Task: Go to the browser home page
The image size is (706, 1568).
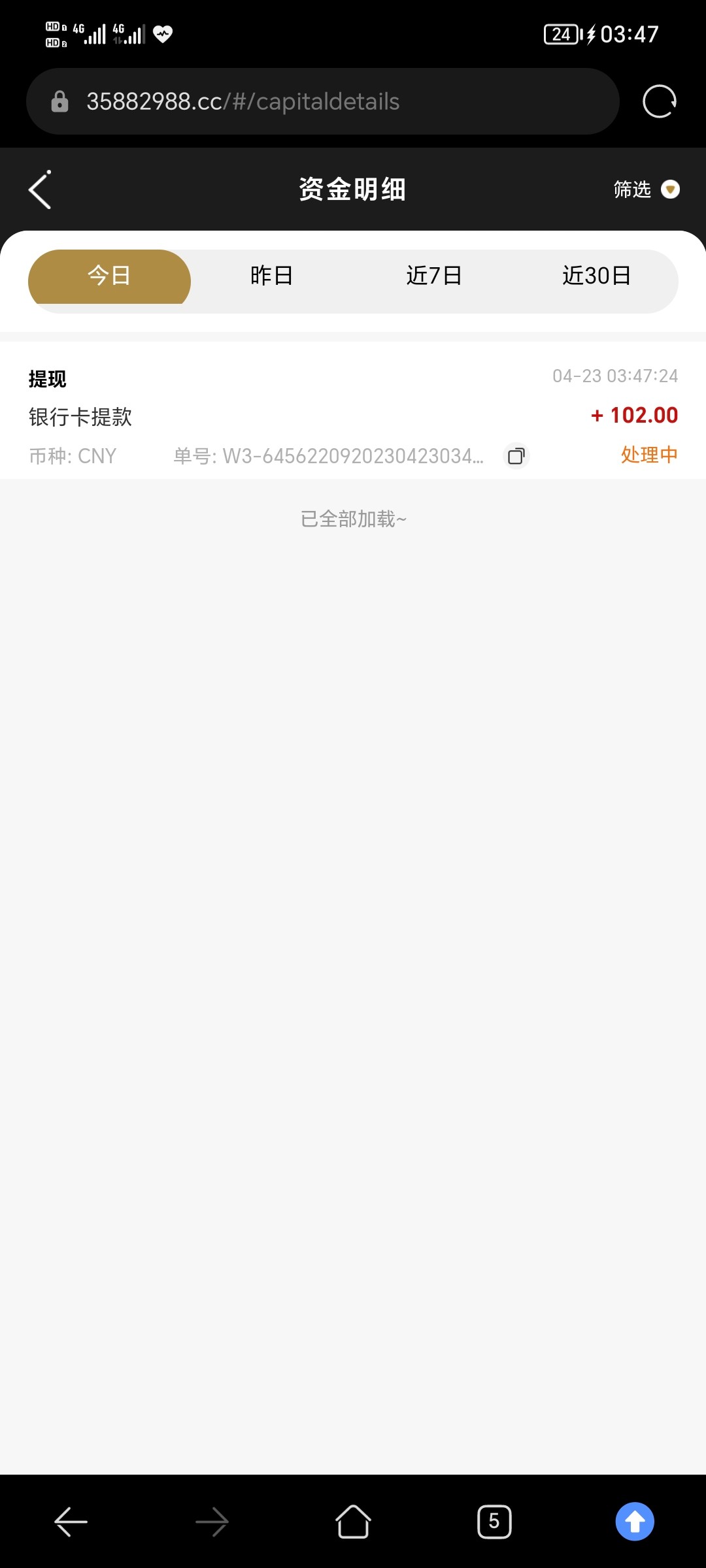Action: click(x=353, y=1522)
